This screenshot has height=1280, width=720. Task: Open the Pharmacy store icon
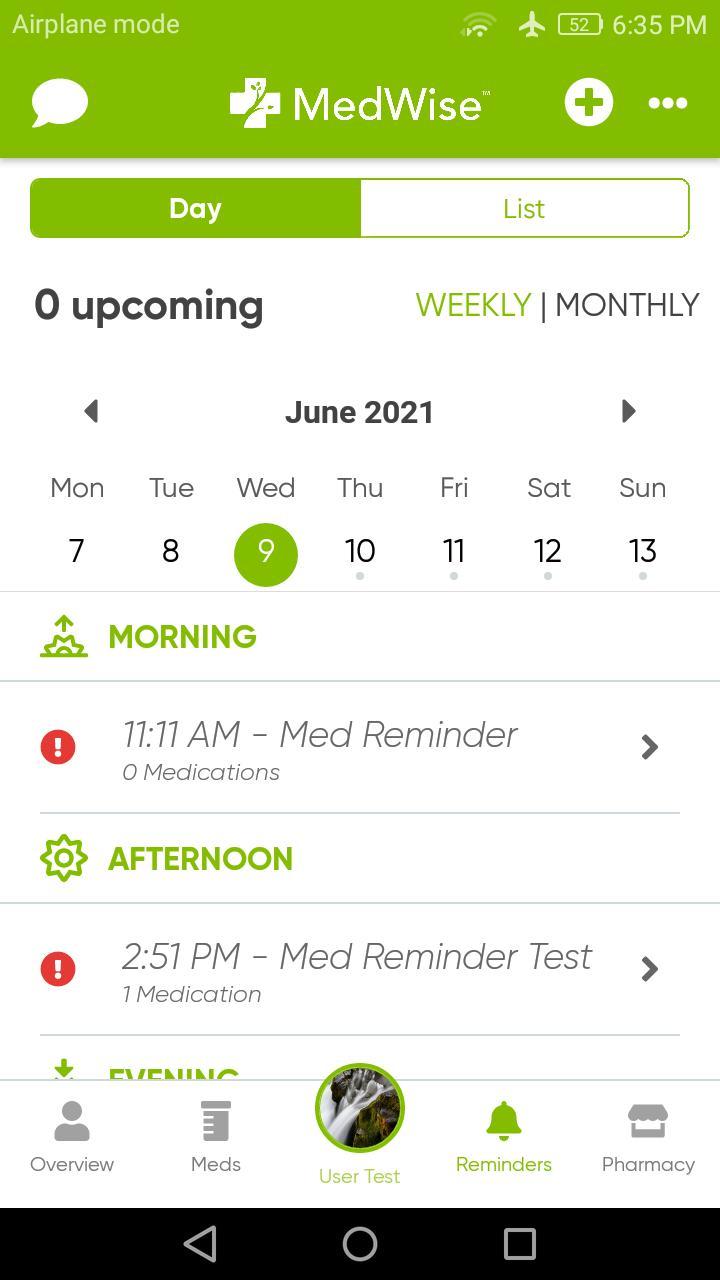(648, 1120)
